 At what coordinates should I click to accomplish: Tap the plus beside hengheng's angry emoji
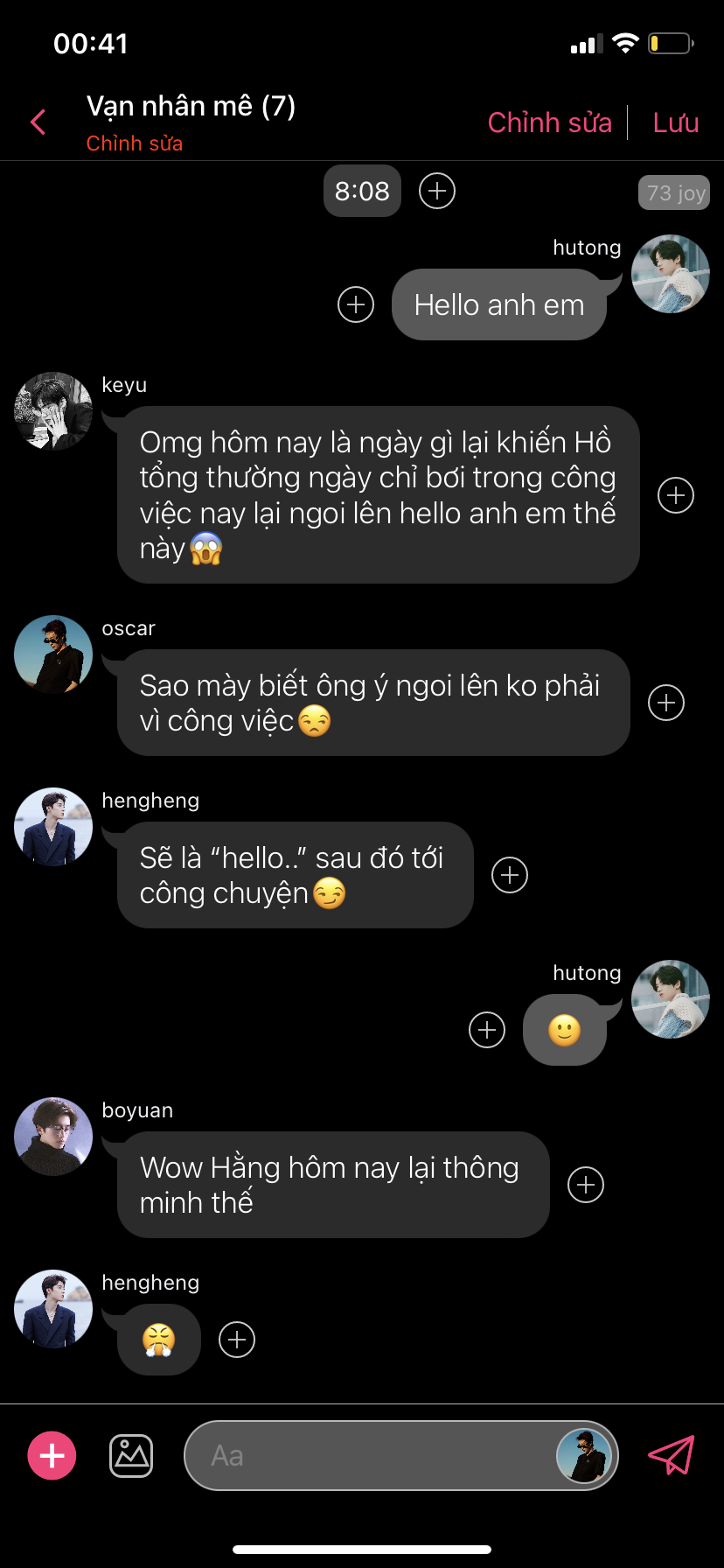(x=237, y=1340)
